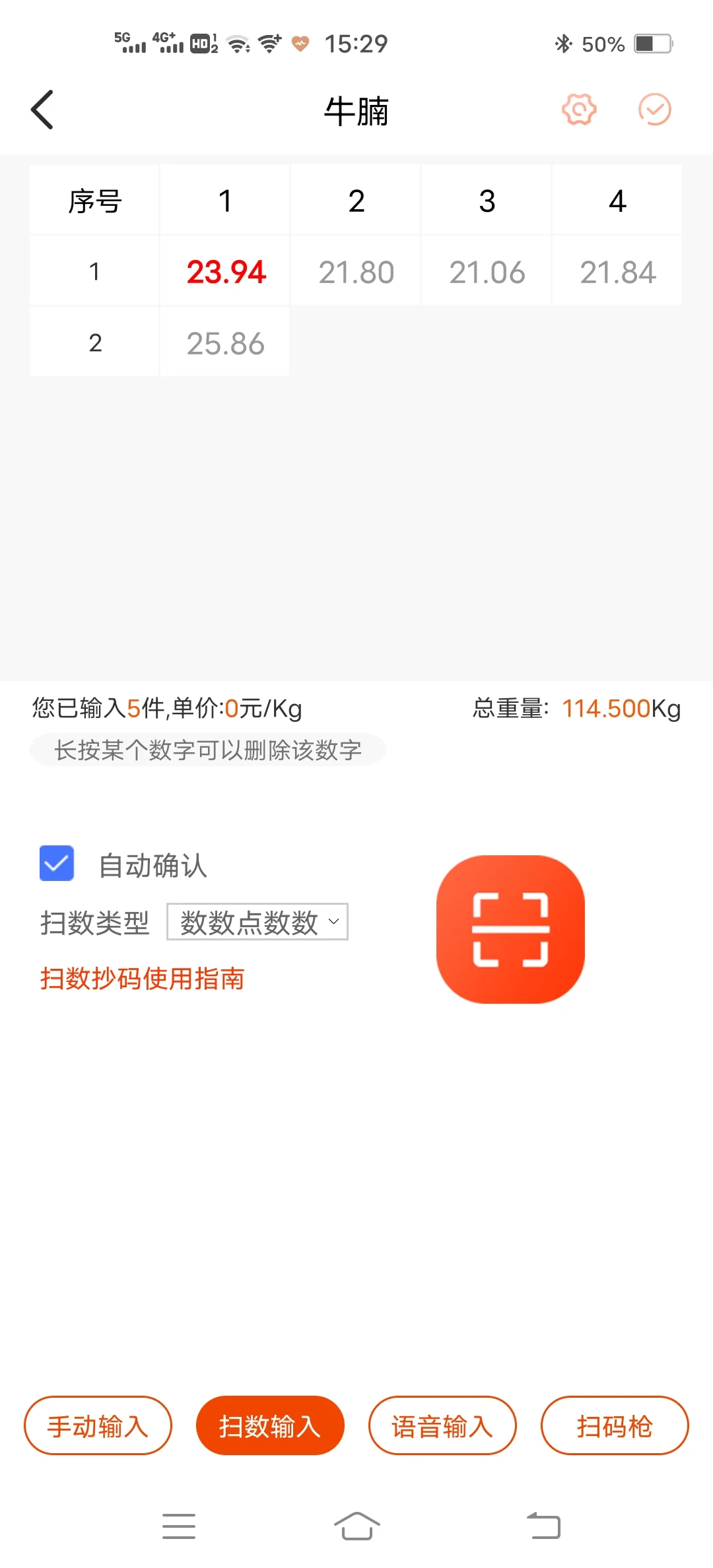Tap the home navigation icon
Image resolution: width=713 pixels, height=1568 pixels.
[356, 1526]
